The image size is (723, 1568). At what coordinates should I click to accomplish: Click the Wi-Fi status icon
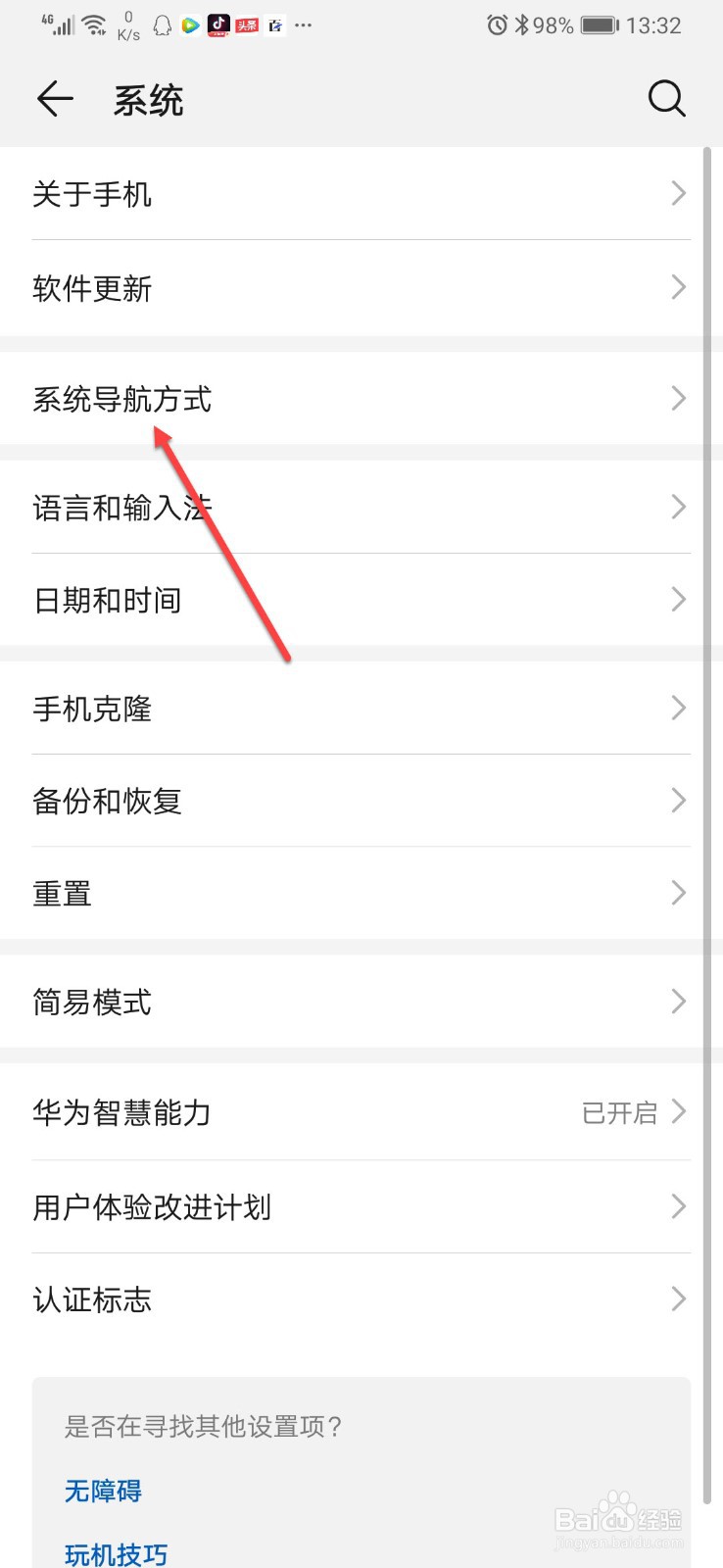[x=92, y=24]
